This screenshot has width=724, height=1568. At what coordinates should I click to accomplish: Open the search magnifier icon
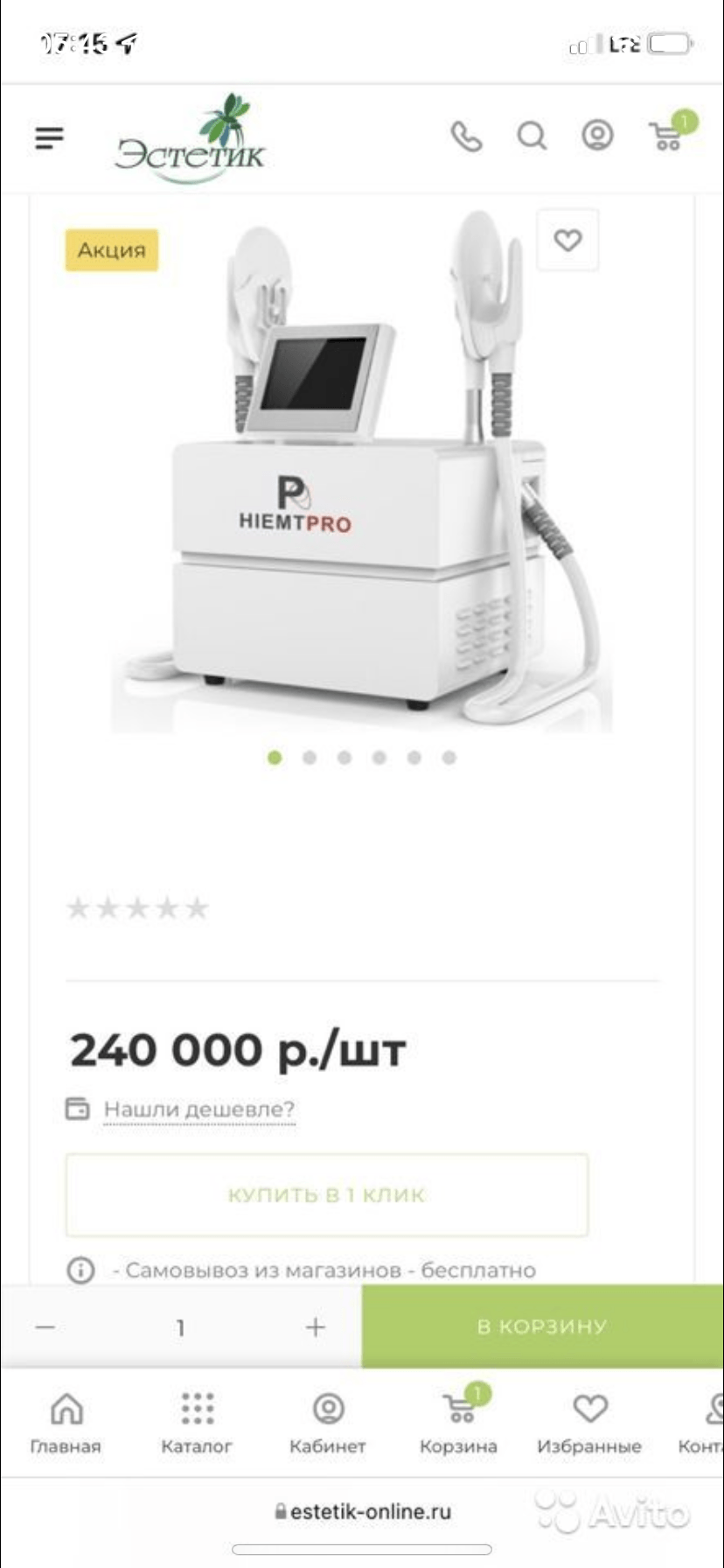(x=532, y=136)
